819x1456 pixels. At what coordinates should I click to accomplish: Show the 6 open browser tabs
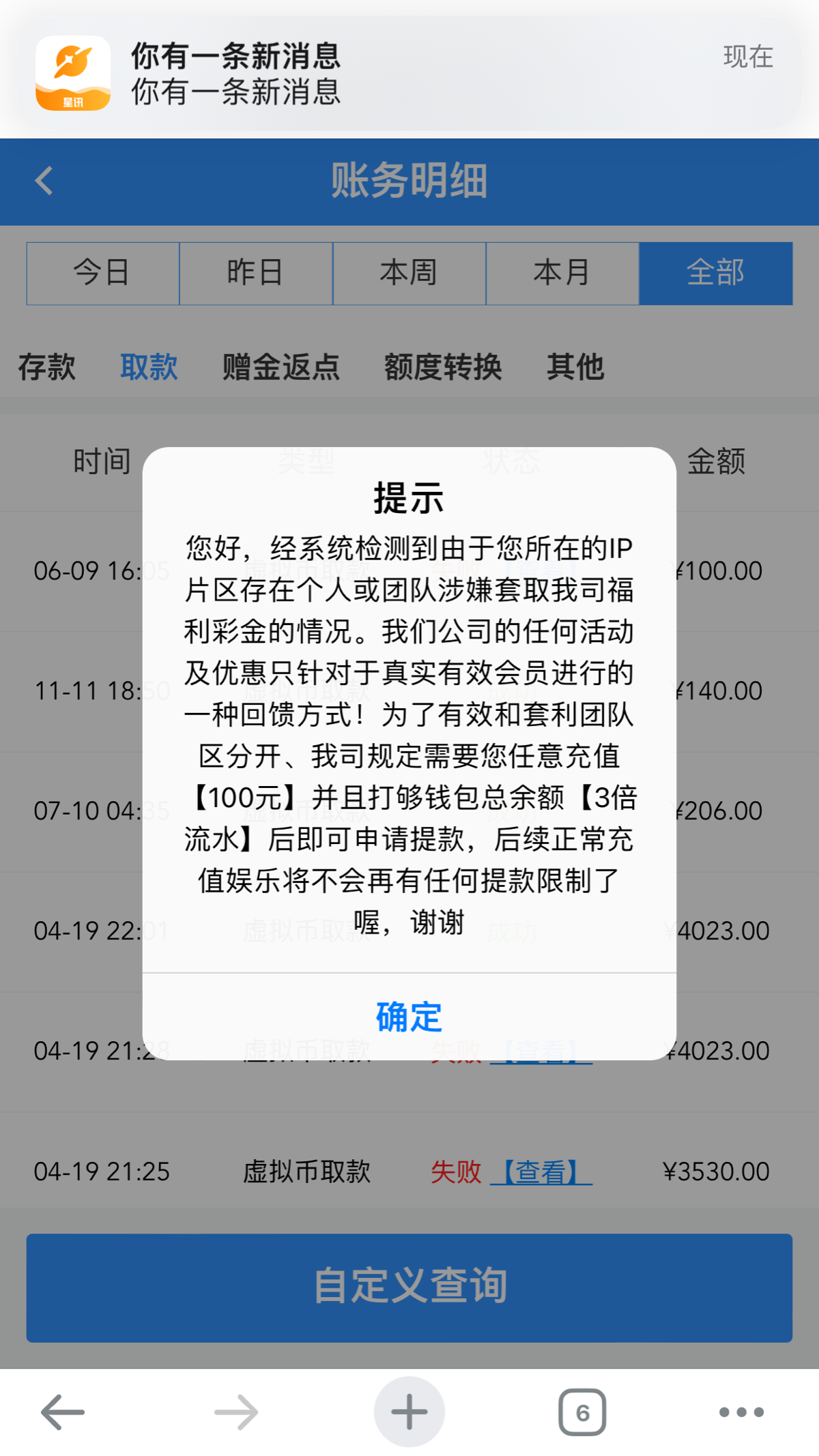coord(582,1412)
